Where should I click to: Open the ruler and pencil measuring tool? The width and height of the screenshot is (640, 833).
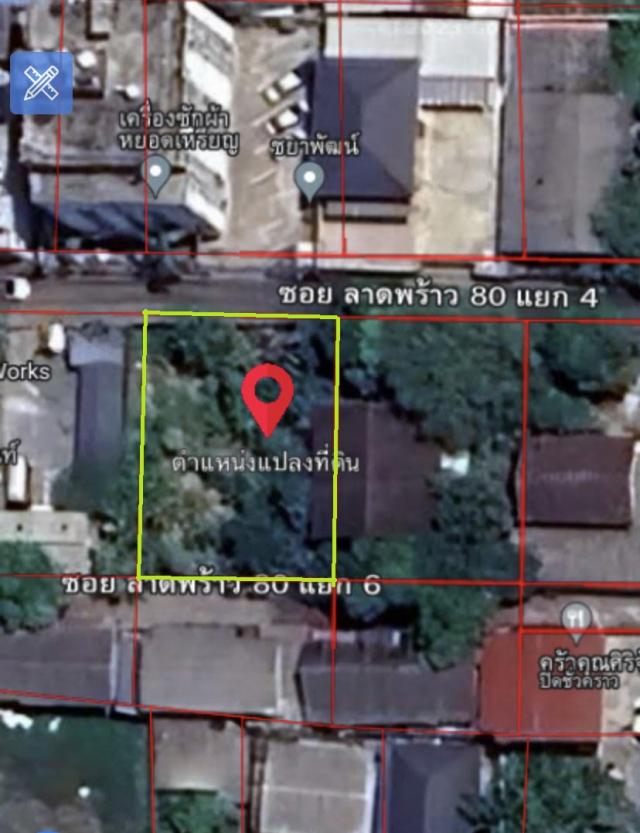[x=41, y=83]
